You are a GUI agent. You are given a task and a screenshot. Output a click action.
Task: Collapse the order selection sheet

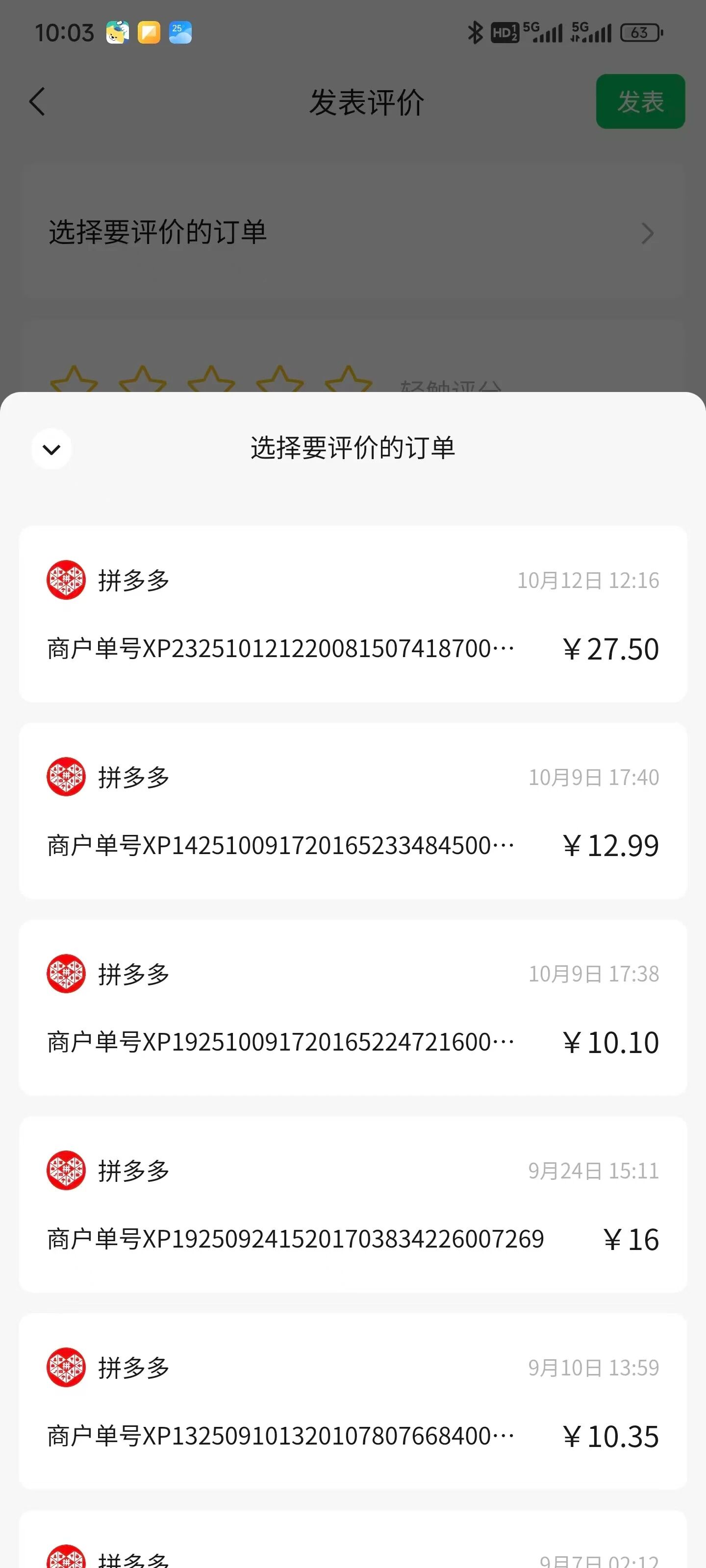[x=52, y=449]
